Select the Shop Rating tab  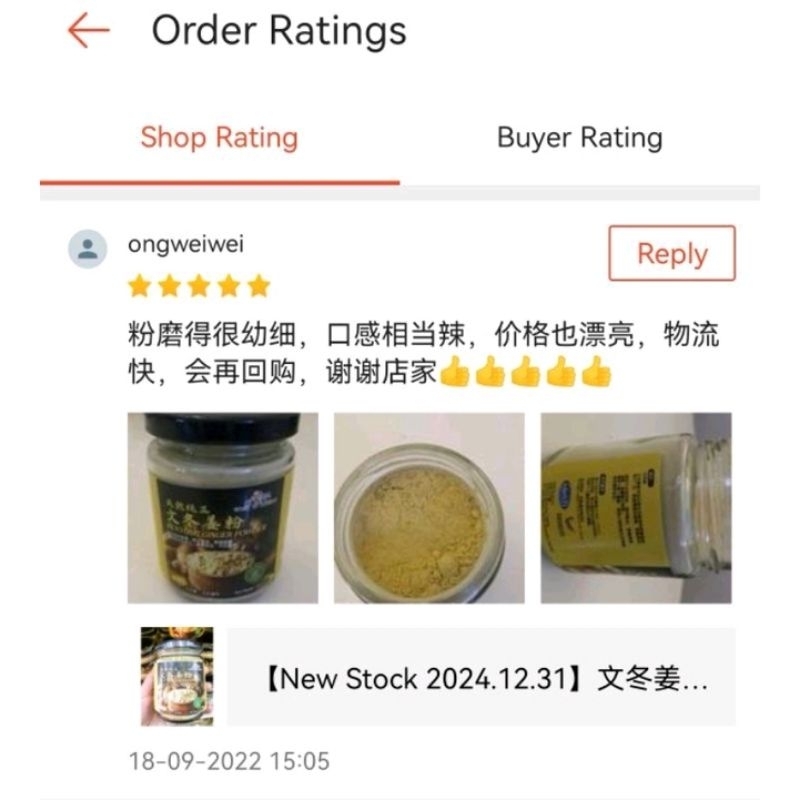tap(219, 138)
